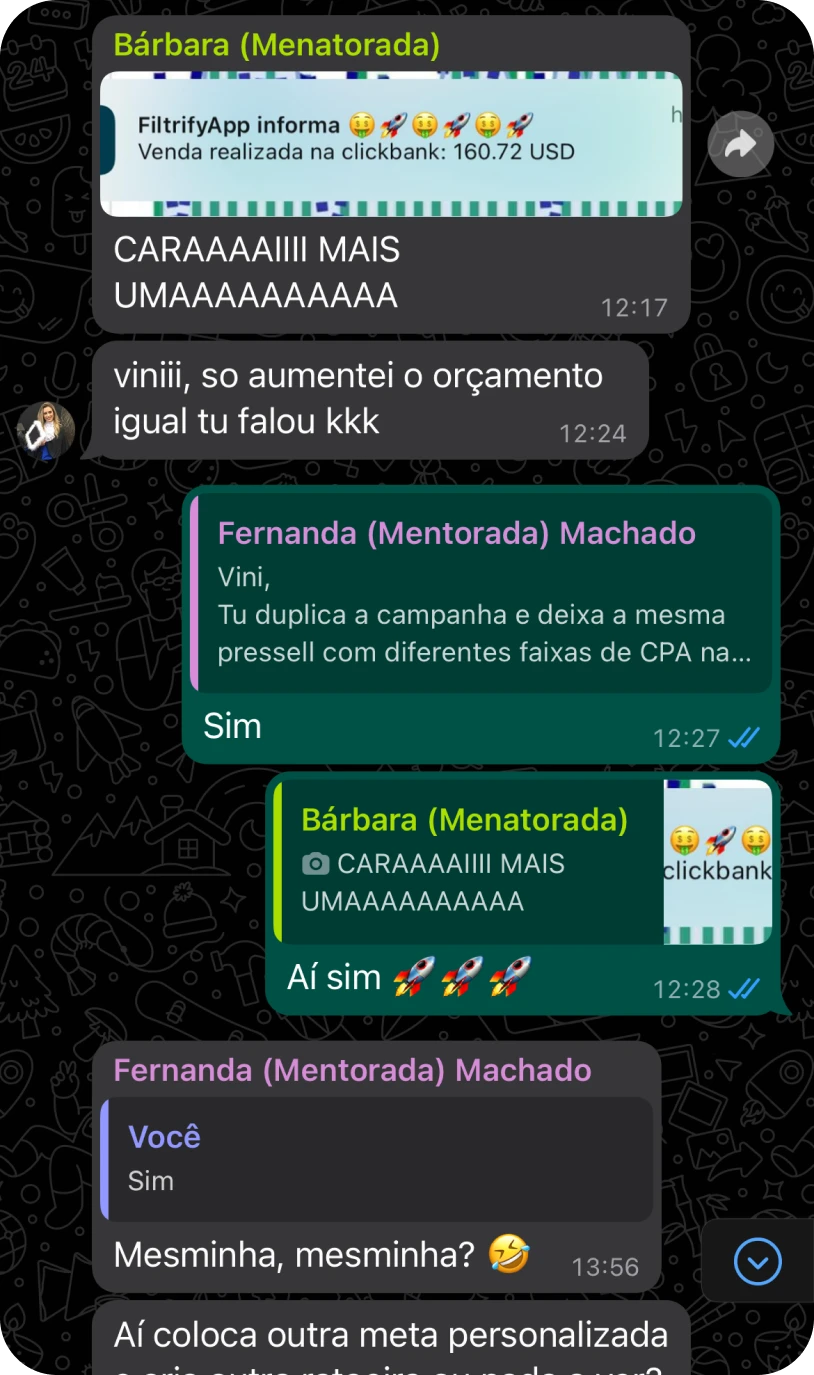Go to quoted Bárbara message with clickbank thumbnail
814x1375 pixels.
tap(524, 861)
